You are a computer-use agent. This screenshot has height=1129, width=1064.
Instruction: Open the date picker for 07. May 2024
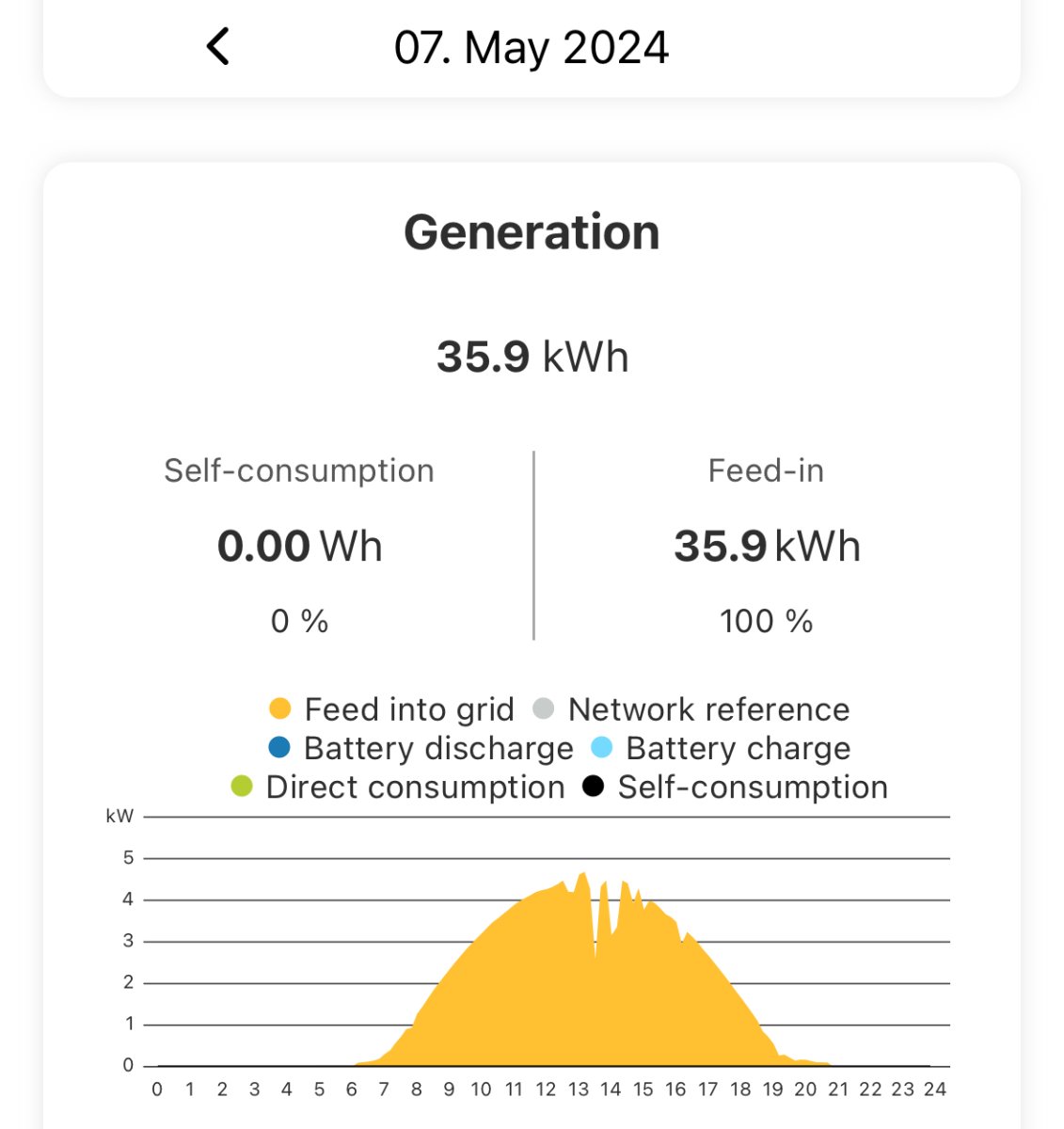pos(531,48)
